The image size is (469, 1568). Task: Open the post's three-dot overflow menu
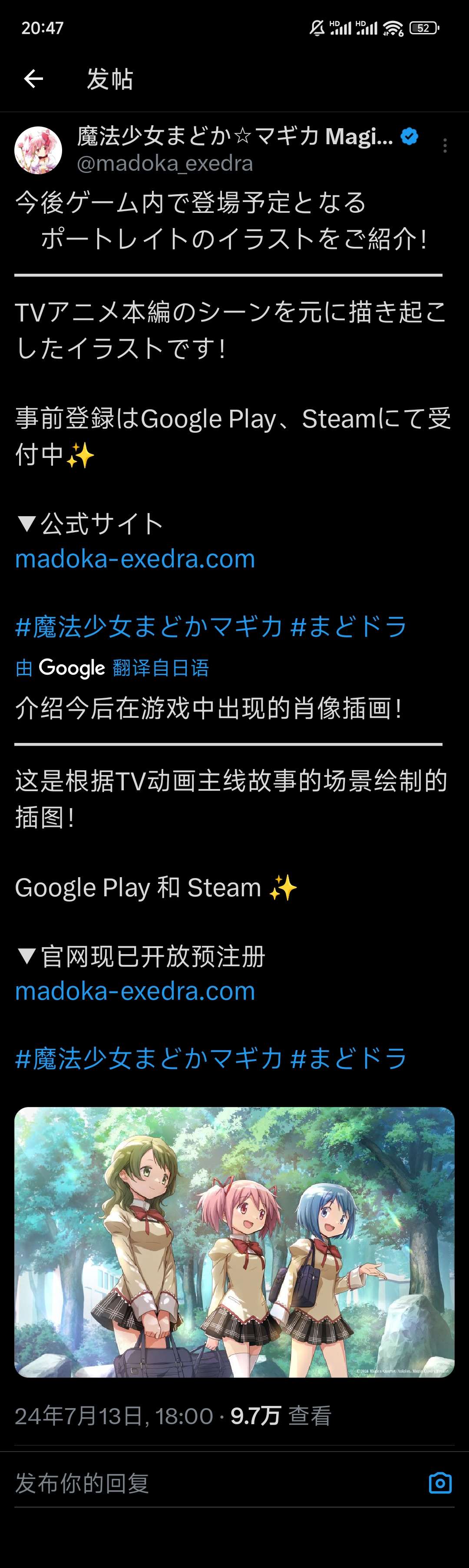point(445,146)
